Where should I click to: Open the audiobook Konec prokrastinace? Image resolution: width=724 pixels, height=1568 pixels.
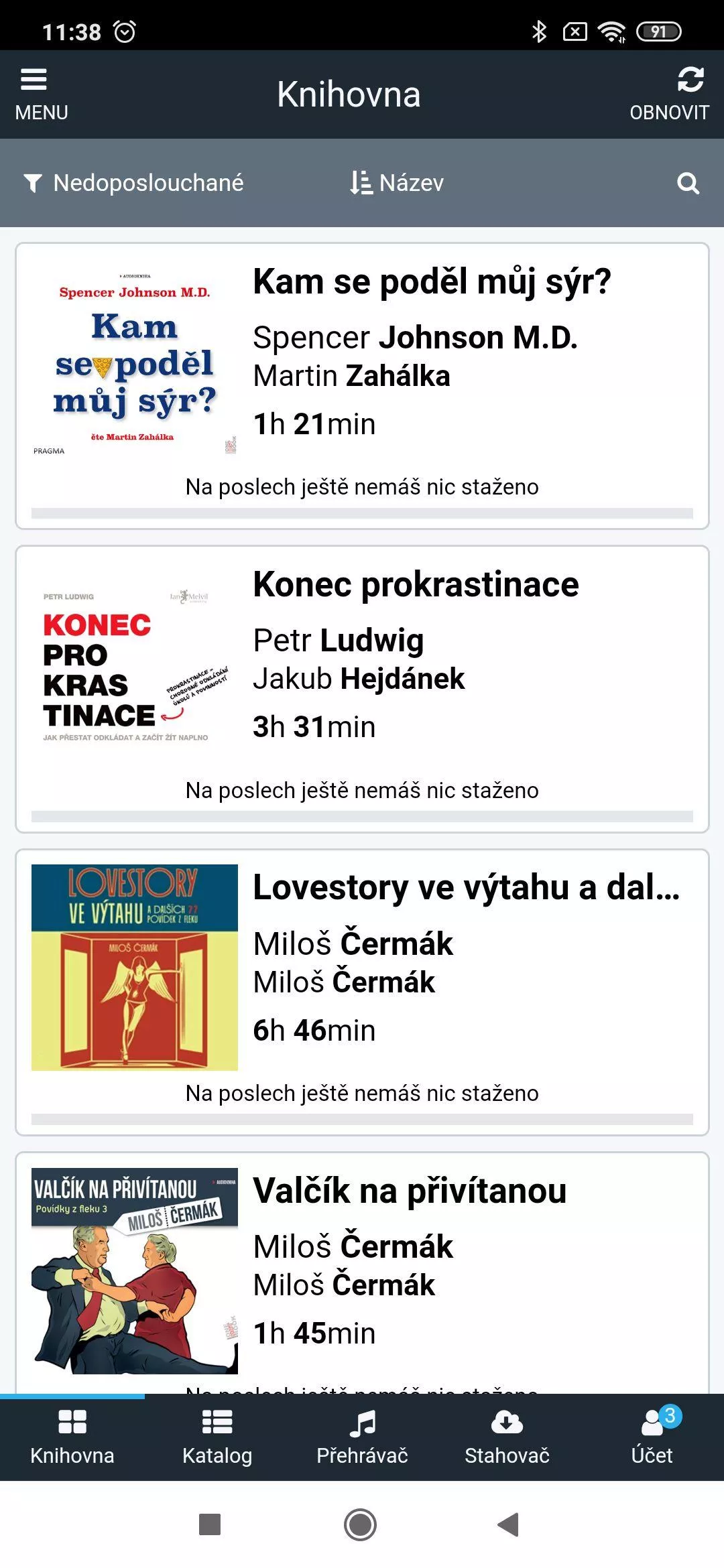tap(362, 690)
